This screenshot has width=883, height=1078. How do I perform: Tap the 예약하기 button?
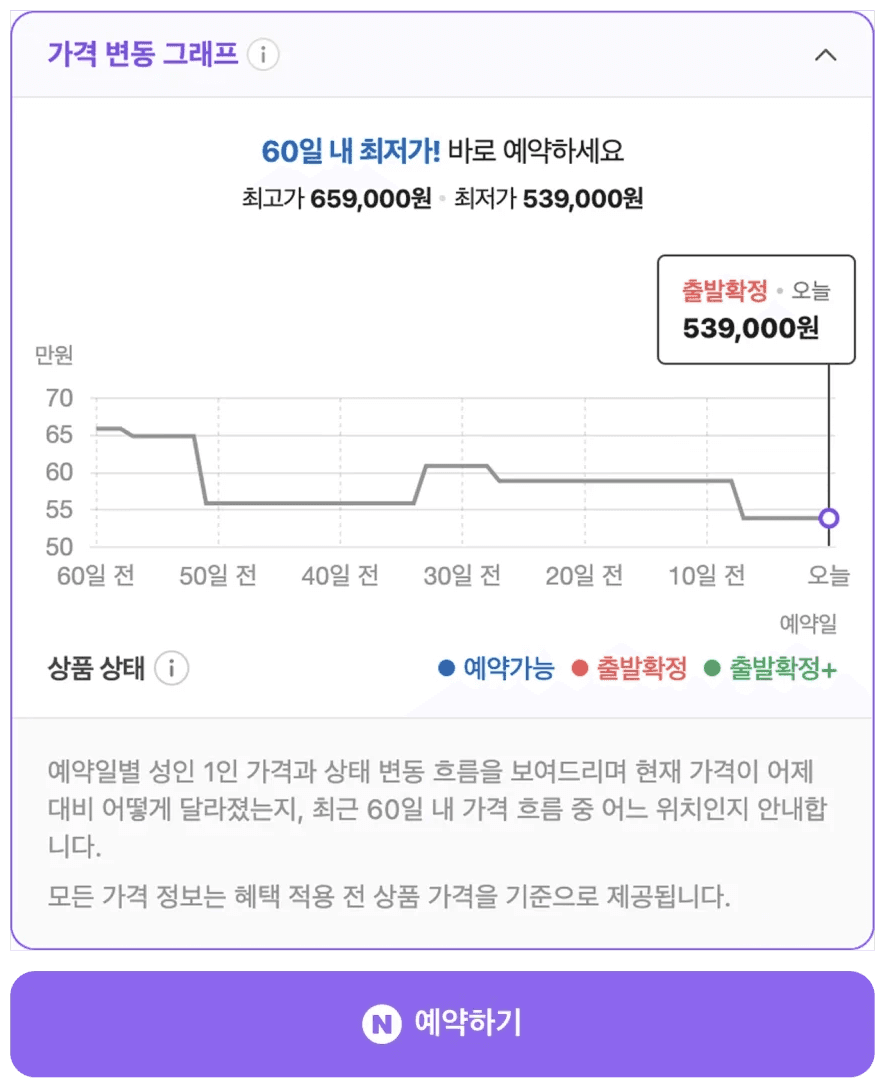[x=442, y=1022]
